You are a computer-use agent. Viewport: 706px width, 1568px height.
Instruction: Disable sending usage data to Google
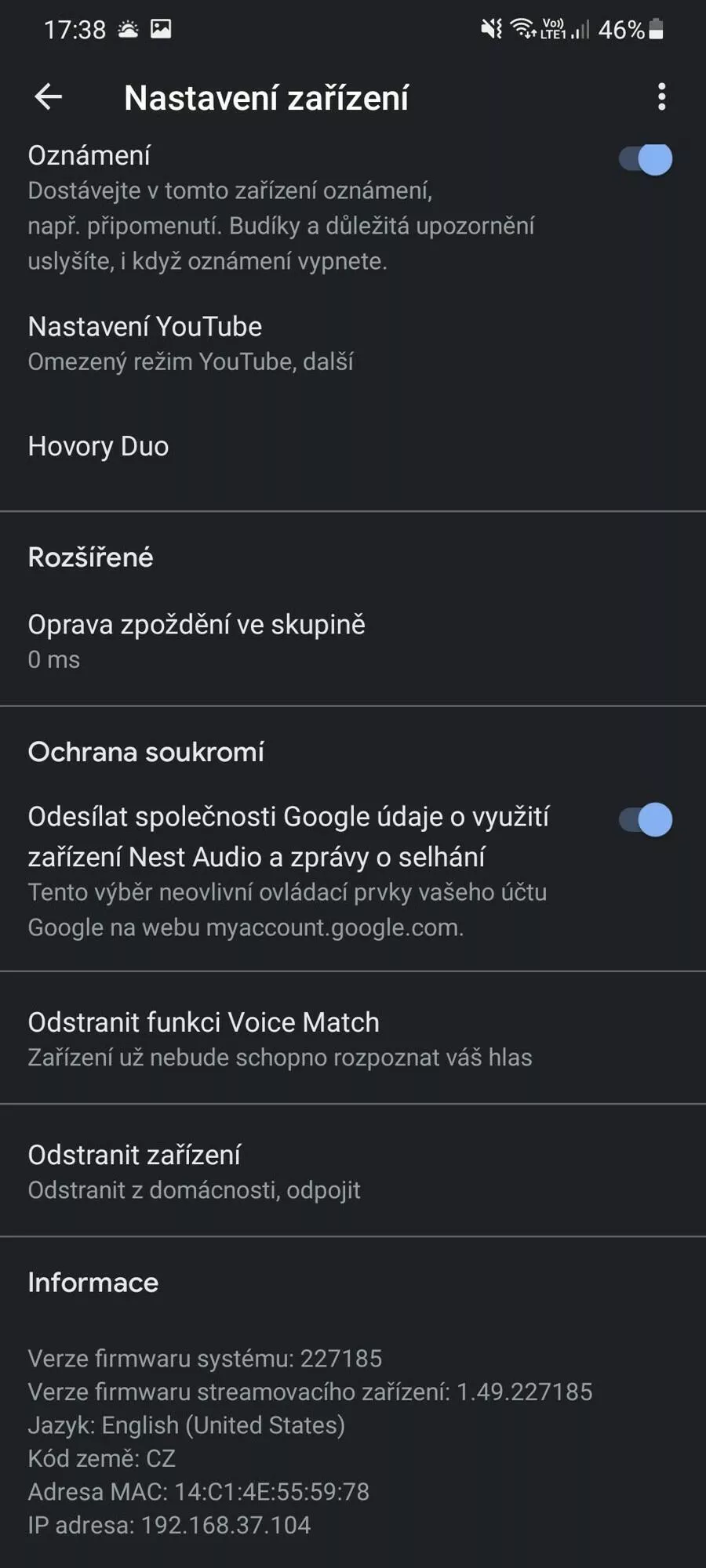coord(646,820)
